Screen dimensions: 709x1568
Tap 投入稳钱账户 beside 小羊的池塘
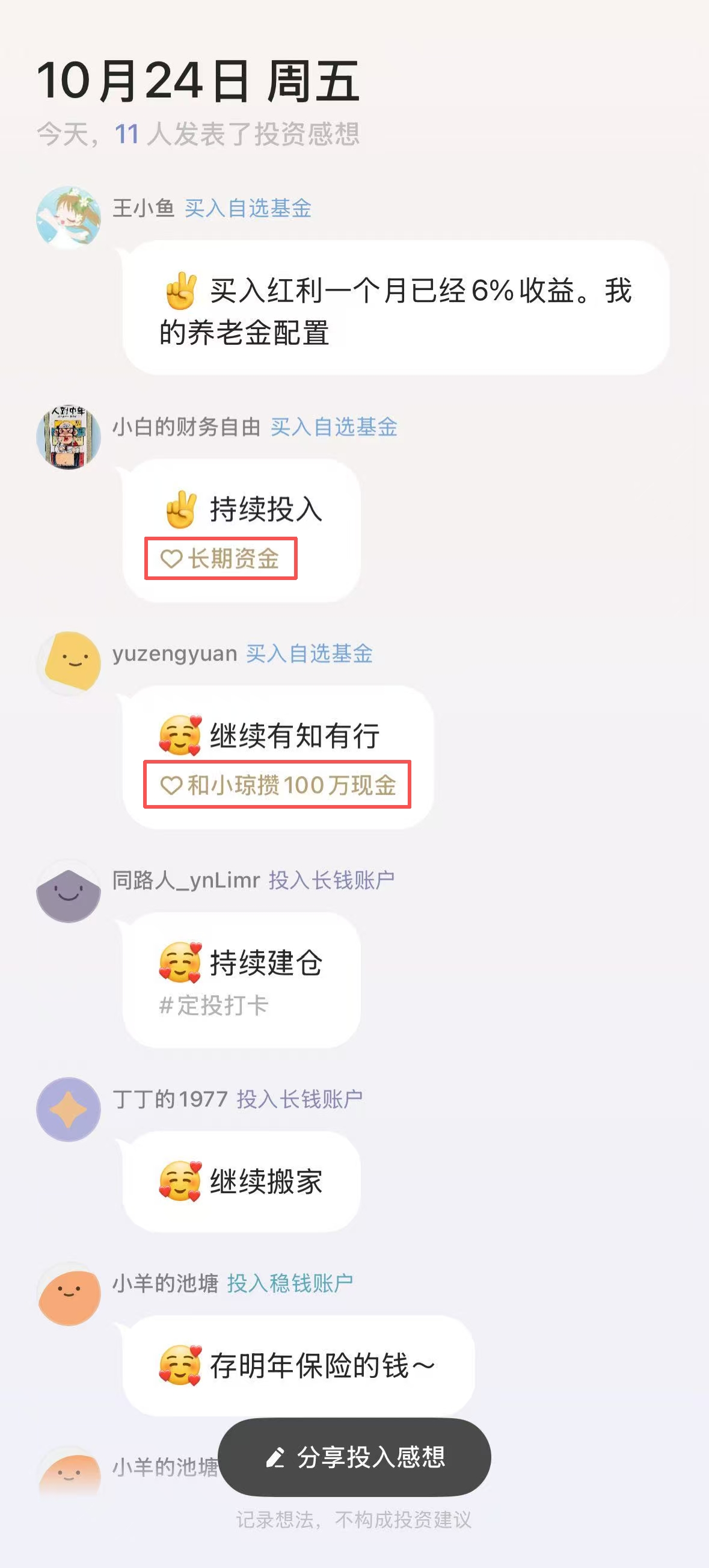[290, 1283]
